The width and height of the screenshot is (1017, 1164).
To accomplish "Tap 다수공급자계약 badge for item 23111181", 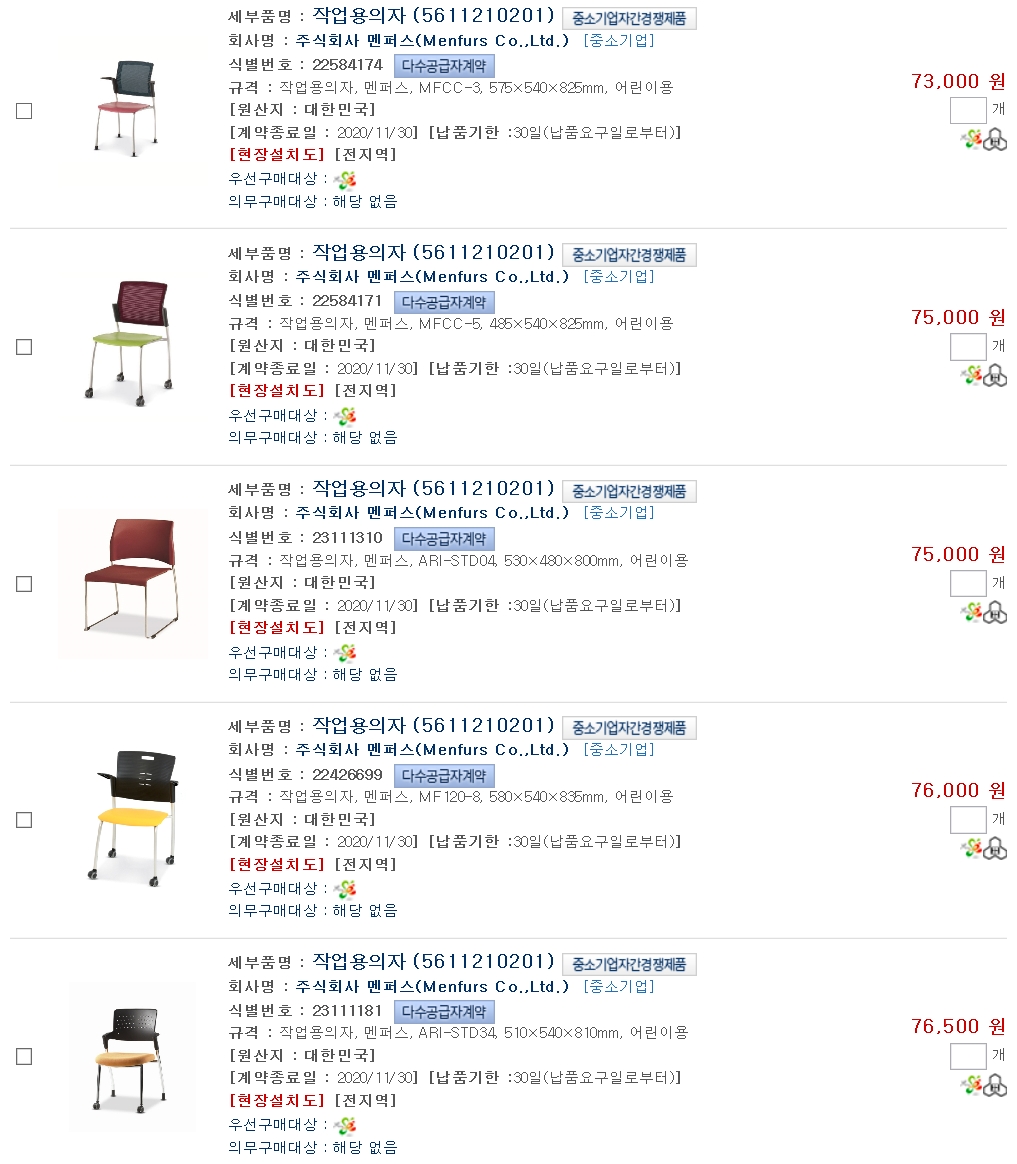I will 444,1012.
